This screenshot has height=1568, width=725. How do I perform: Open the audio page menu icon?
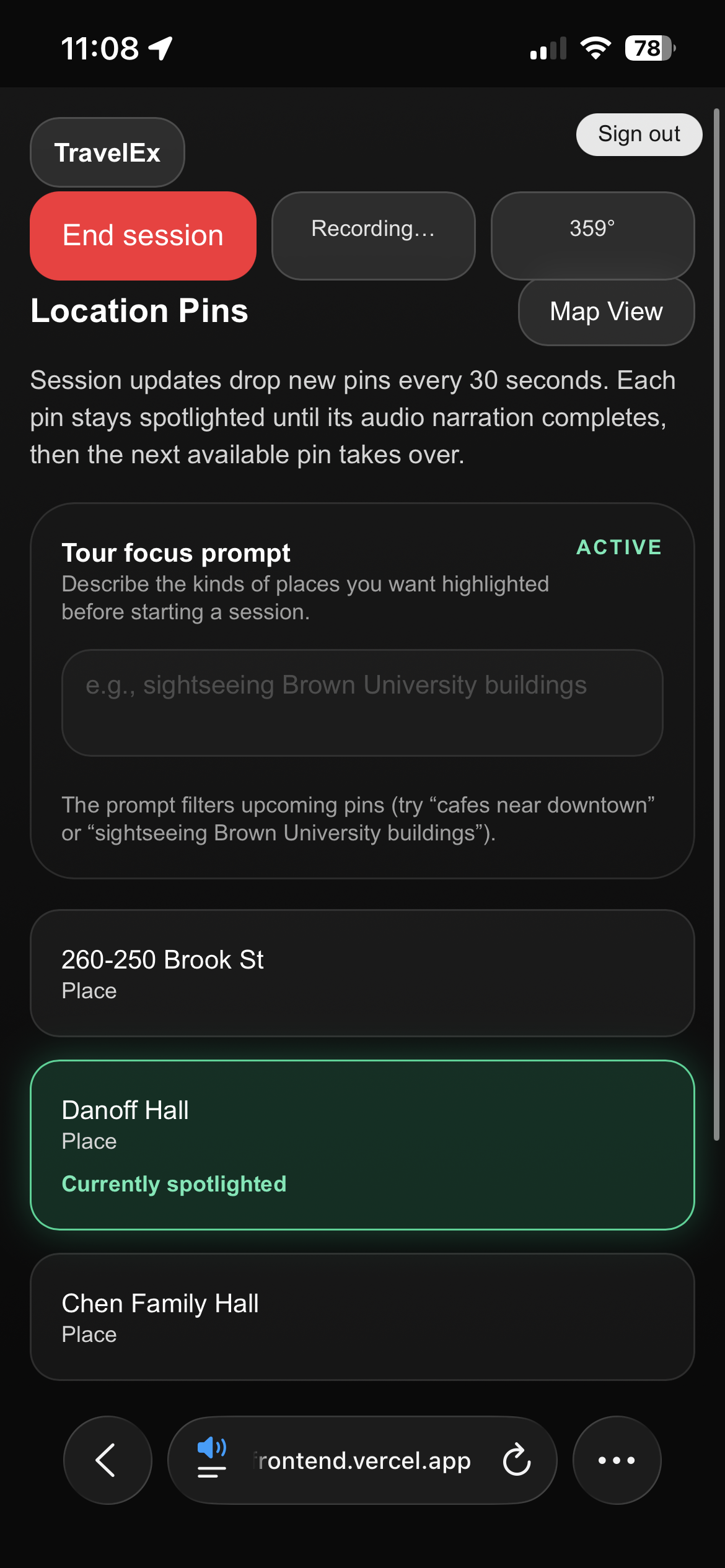point(212,1457)
